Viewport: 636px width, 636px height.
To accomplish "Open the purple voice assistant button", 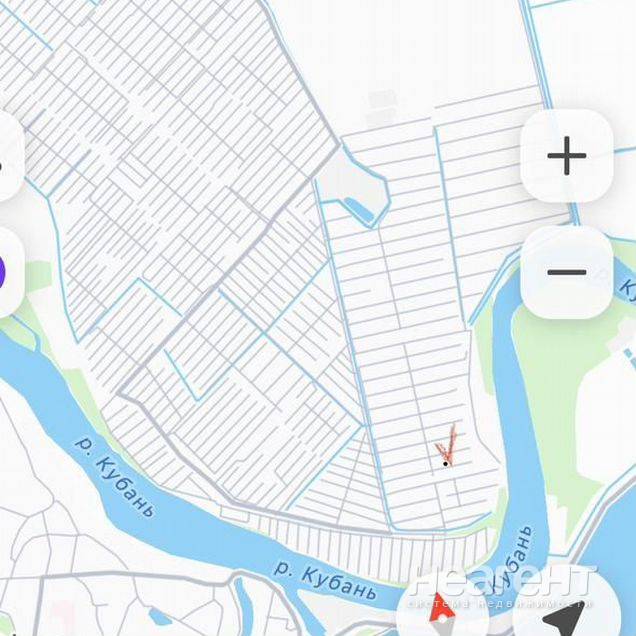I will 6,272.
